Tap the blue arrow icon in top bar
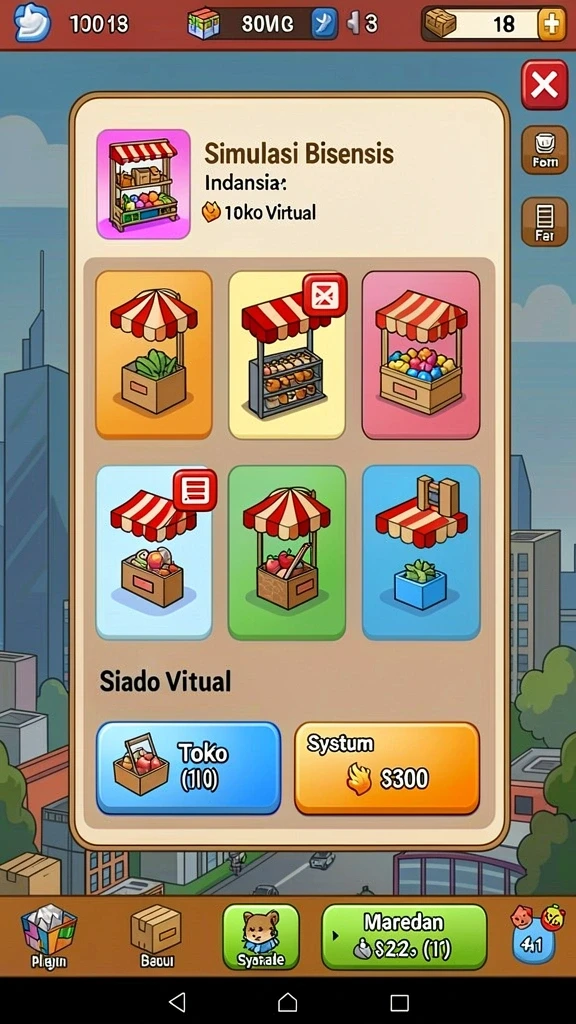Viewport: 576px width, 1024px height. [324, 24]
